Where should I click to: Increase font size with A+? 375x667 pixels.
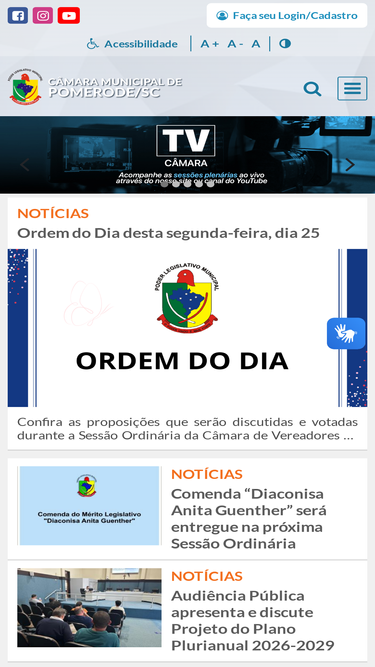[x=210, y=44]
